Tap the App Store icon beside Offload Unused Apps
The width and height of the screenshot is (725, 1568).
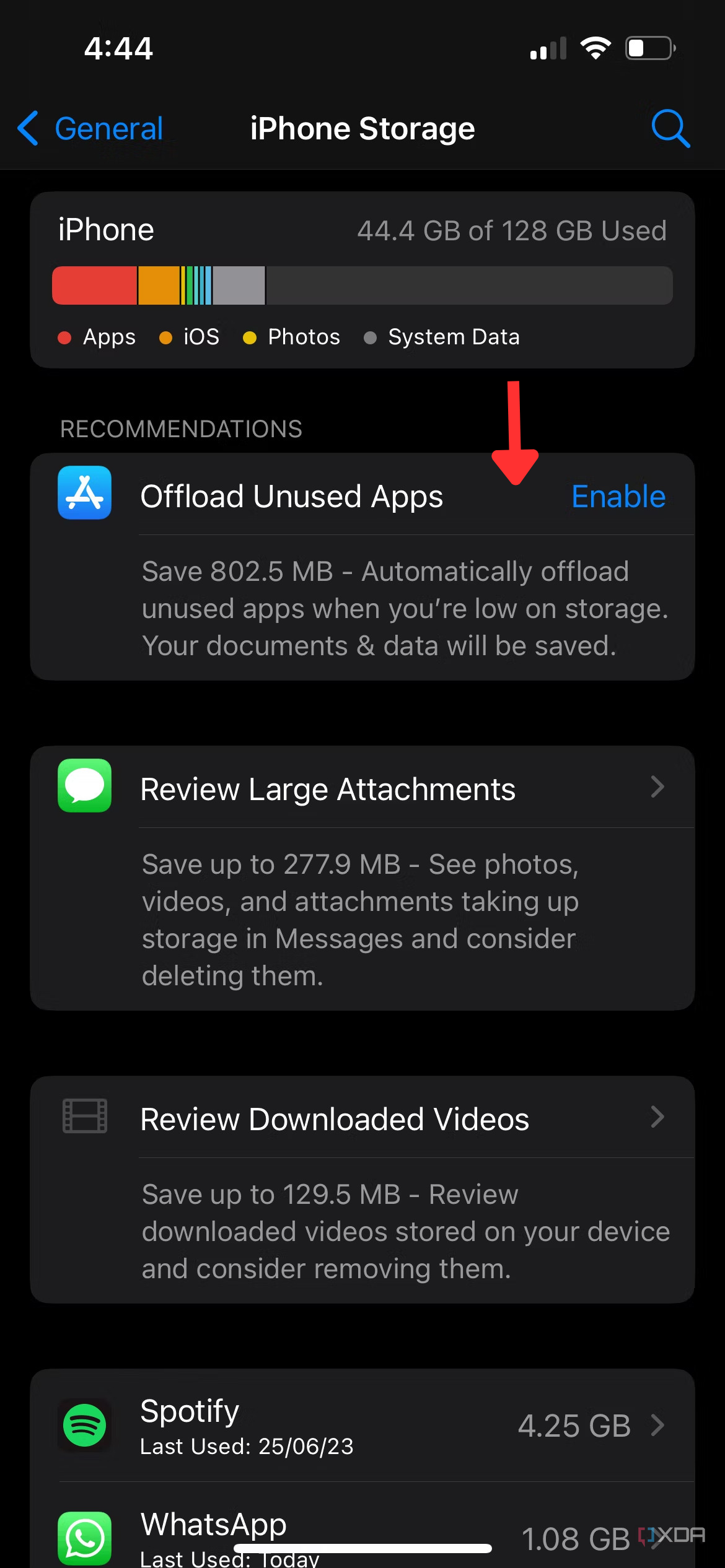[x=84, y=494]
